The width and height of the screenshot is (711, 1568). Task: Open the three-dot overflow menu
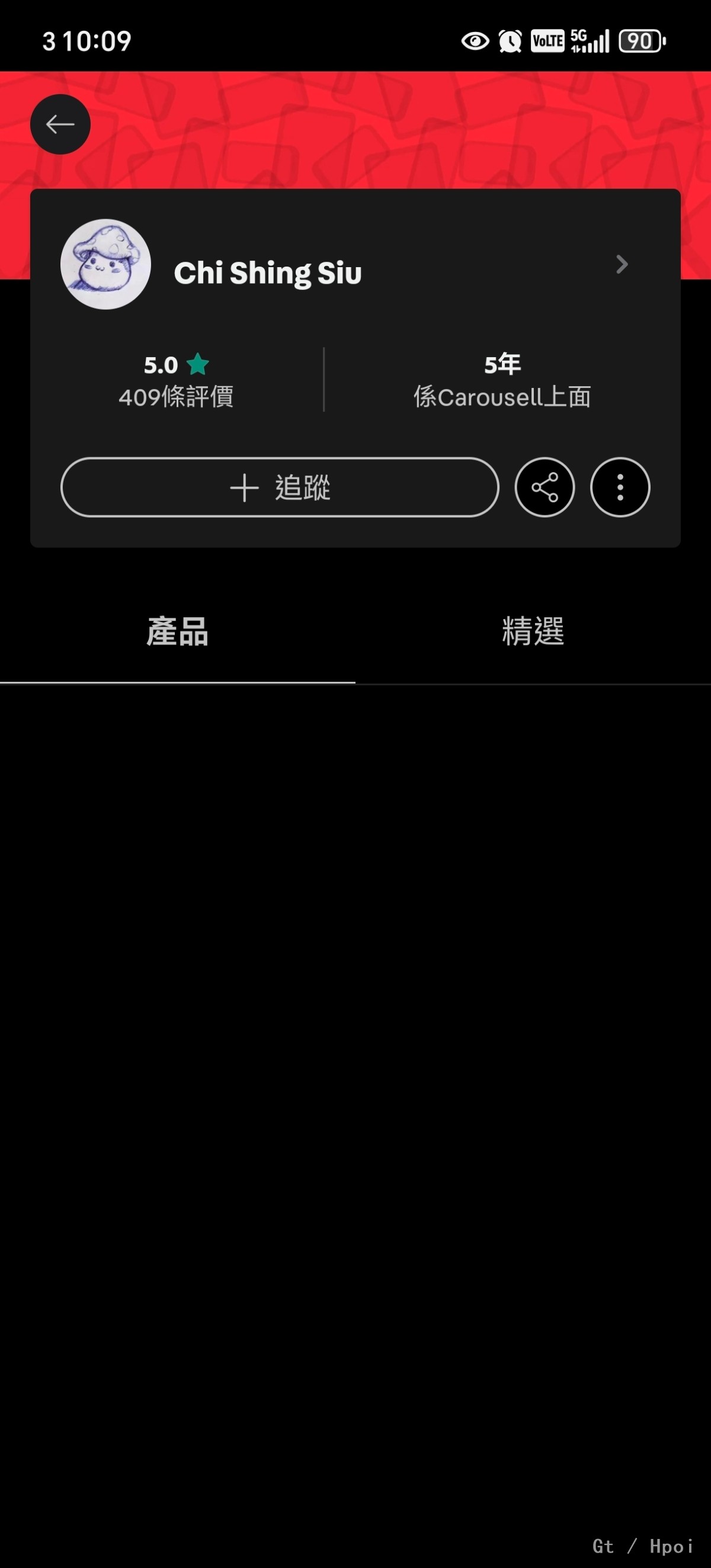tap(620, 487)
